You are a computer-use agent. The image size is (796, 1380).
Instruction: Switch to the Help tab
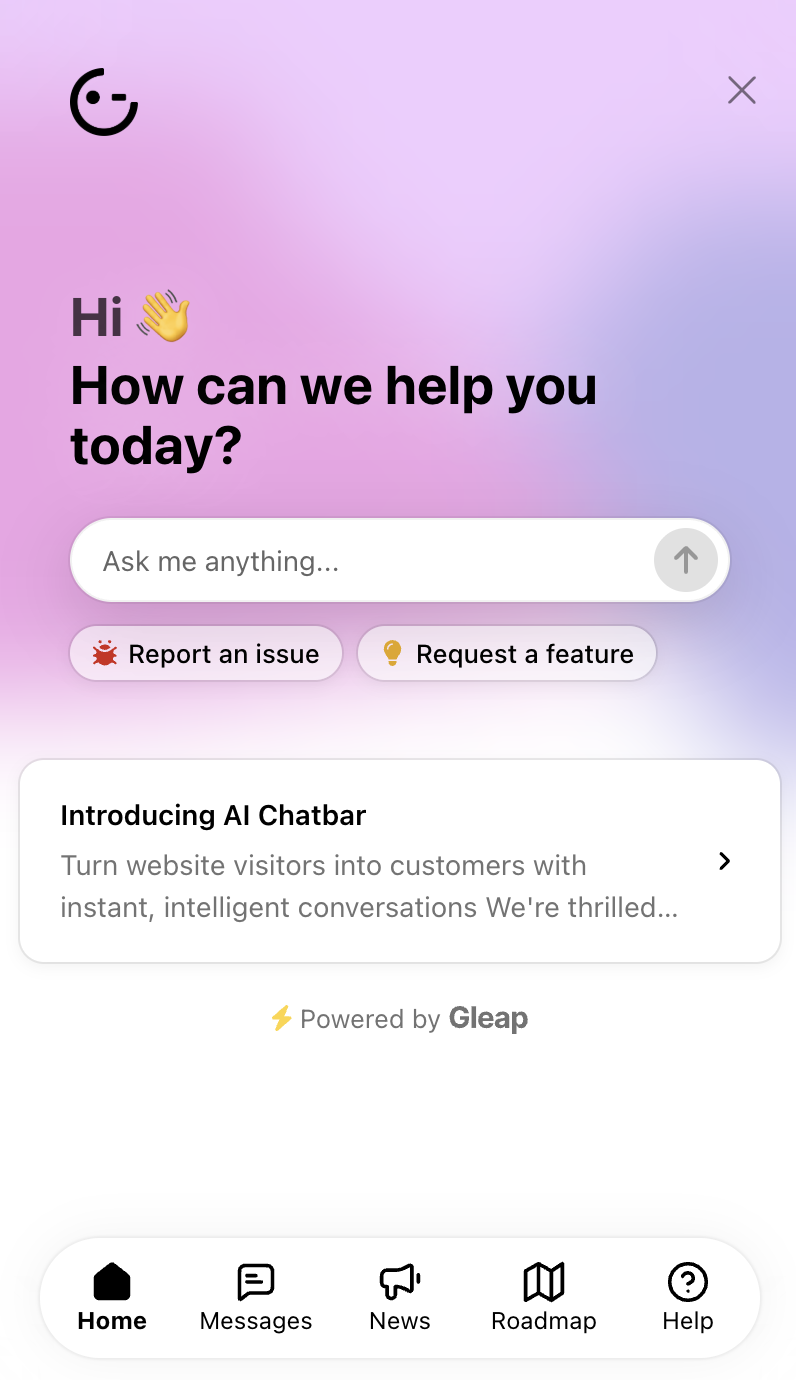(x=688, y=1297)
